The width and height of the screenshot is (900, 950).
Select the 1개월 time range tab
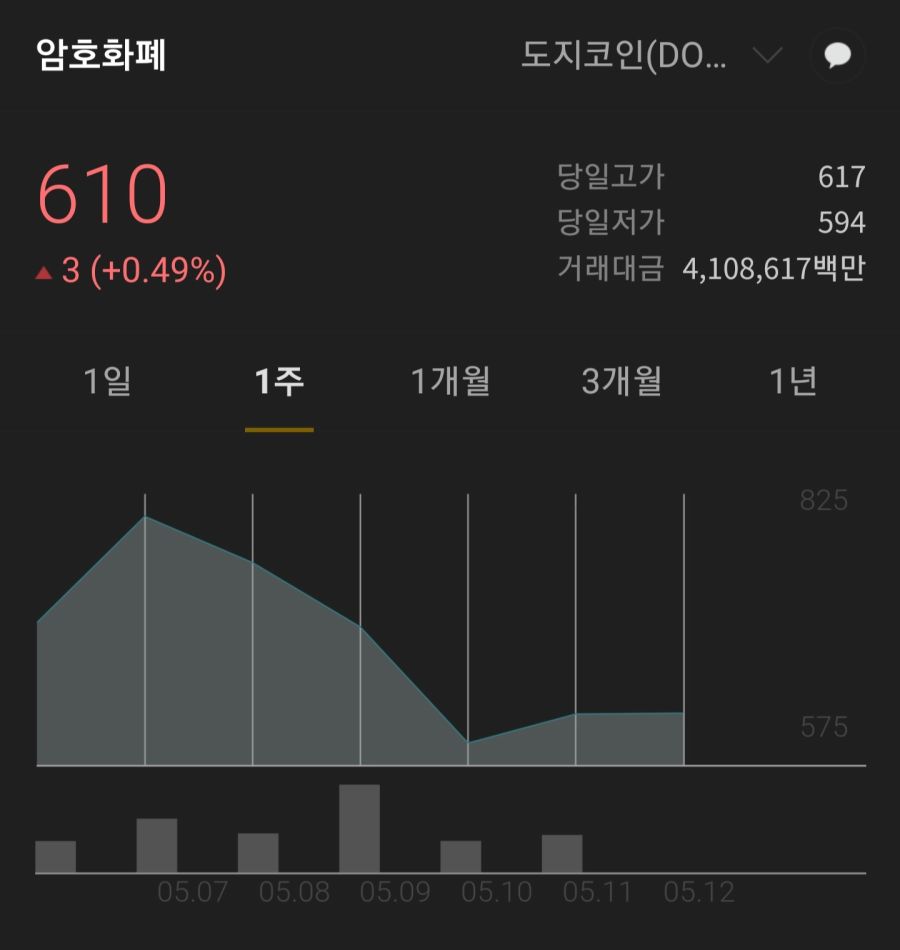[x=451, y=380]
